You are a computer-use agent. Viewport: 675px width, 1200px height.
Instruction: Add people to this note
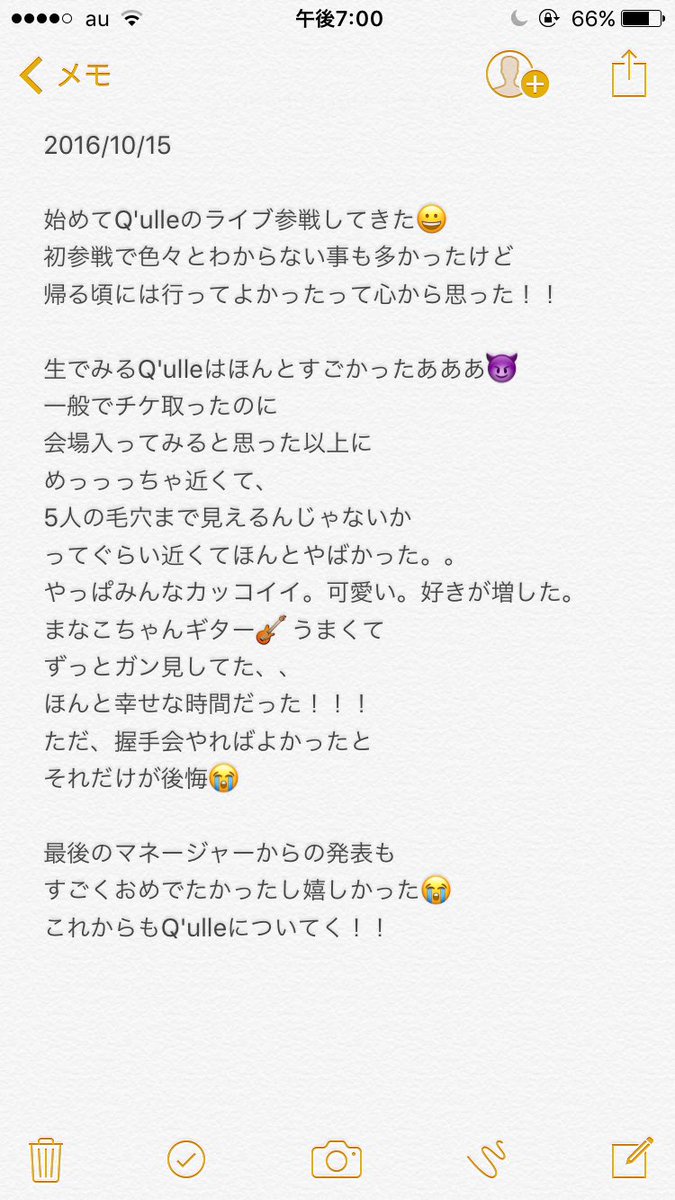point(517,75)
